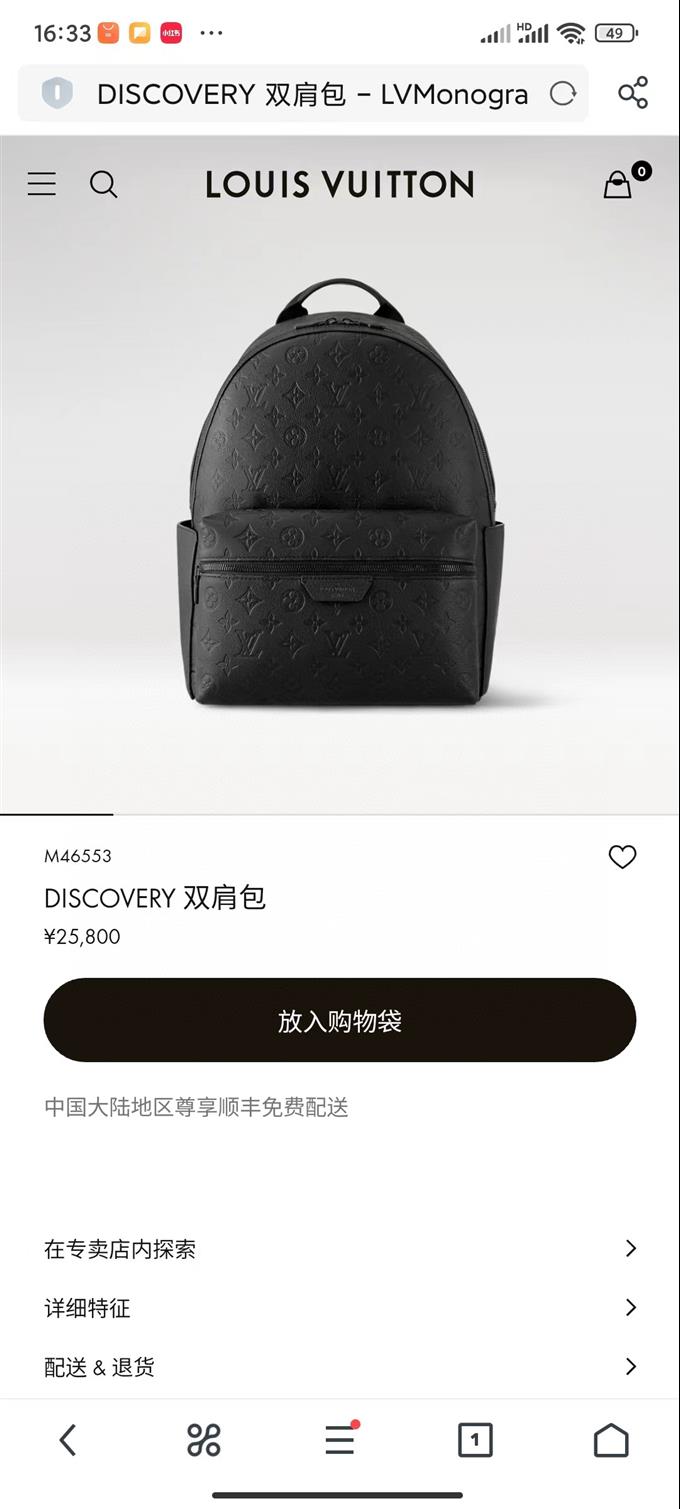Viewport: 680px width, 1509px height.
Task: Expand 详细特征 details
Action: 340,1307
